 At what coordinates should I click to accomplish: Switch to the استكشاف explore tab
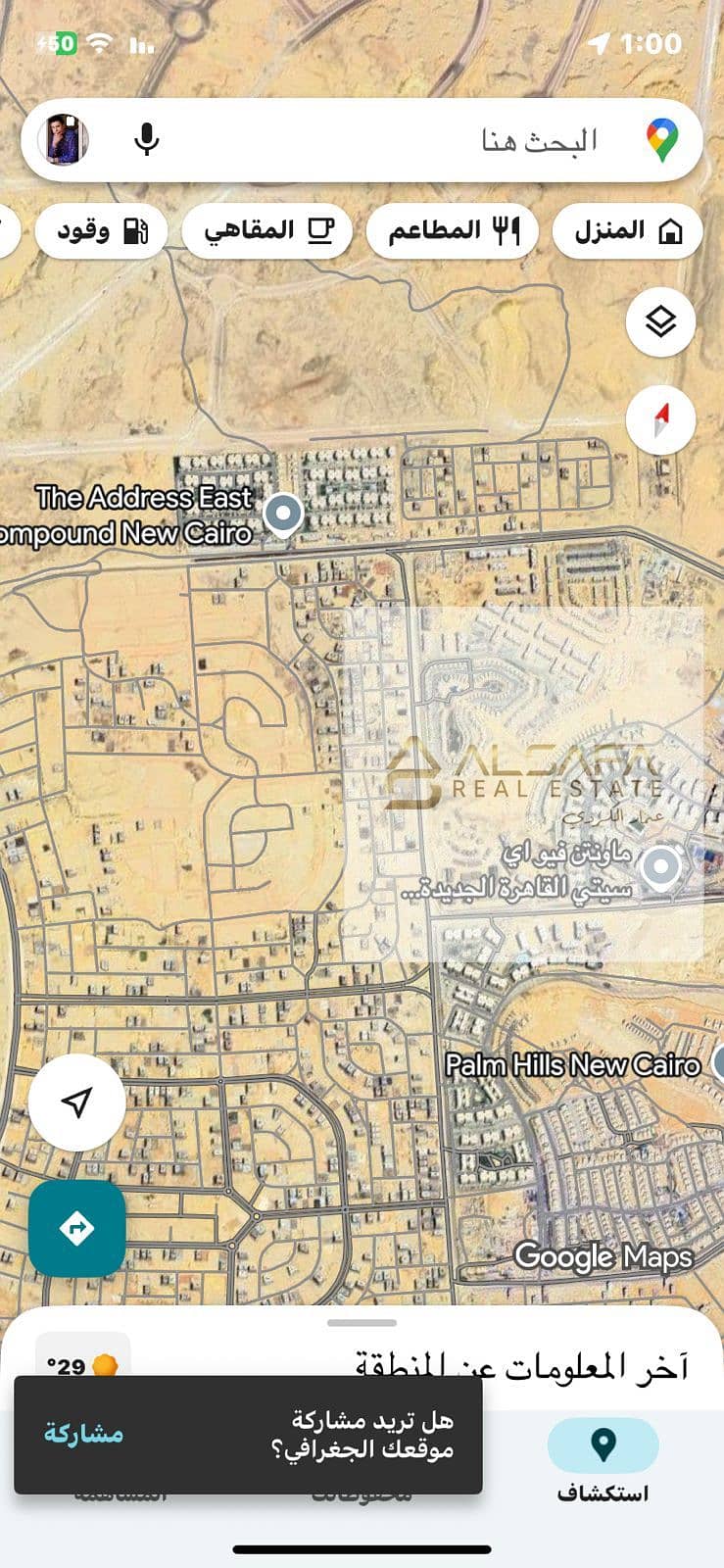pos(603,1460)
